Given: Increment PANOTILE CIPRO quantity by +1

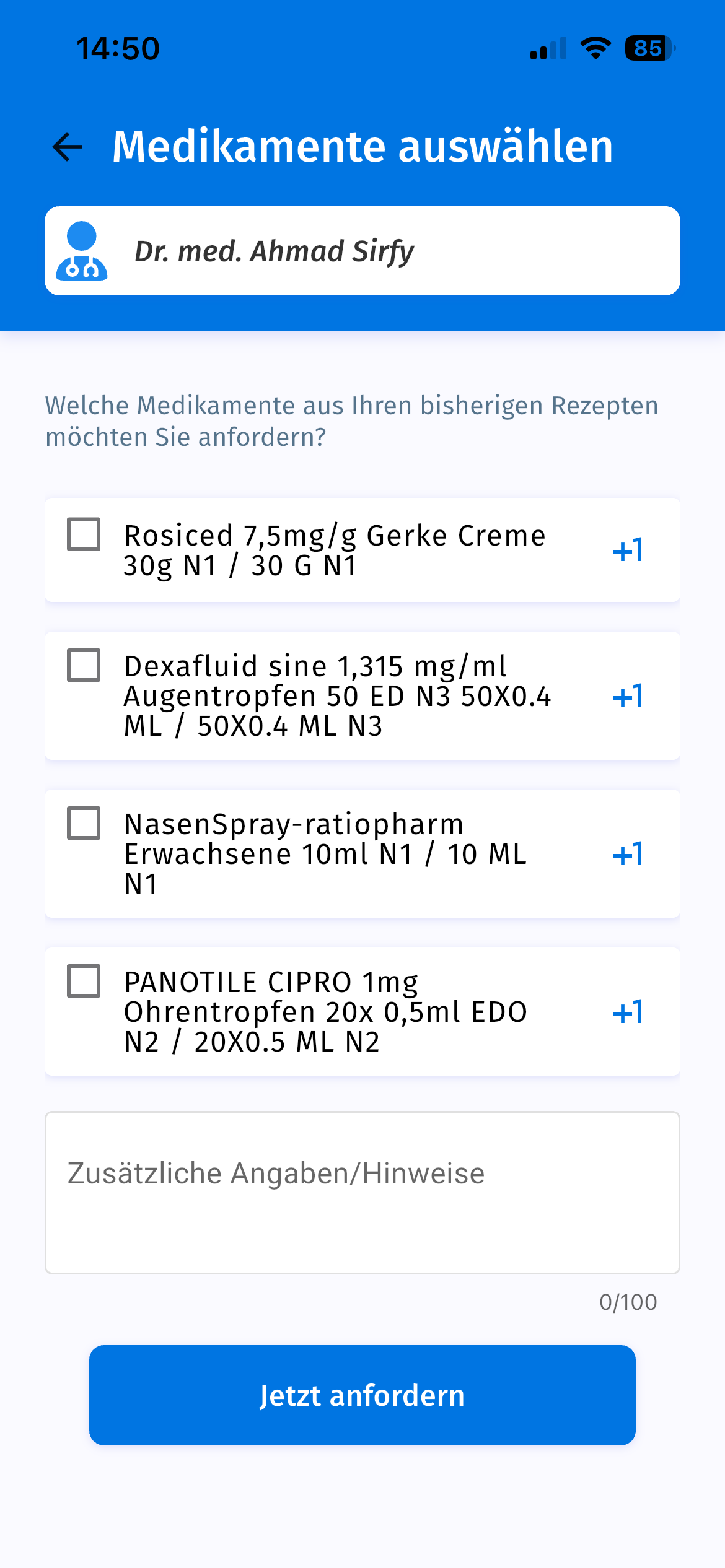Looking at the screenshot, I should click(x=628, y=1012).
